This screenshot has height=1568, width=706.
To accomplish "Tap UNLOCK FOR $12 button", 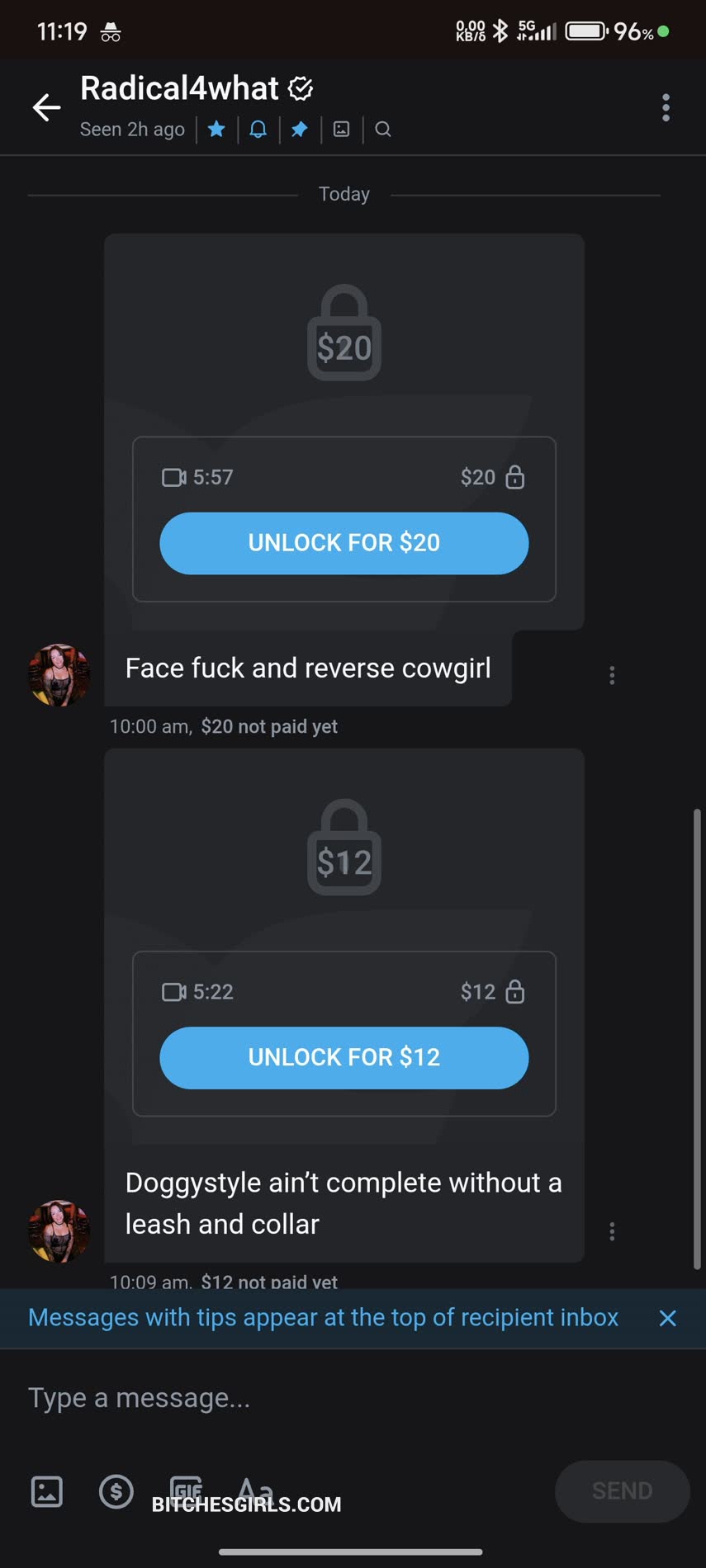I will [344, 1058].
